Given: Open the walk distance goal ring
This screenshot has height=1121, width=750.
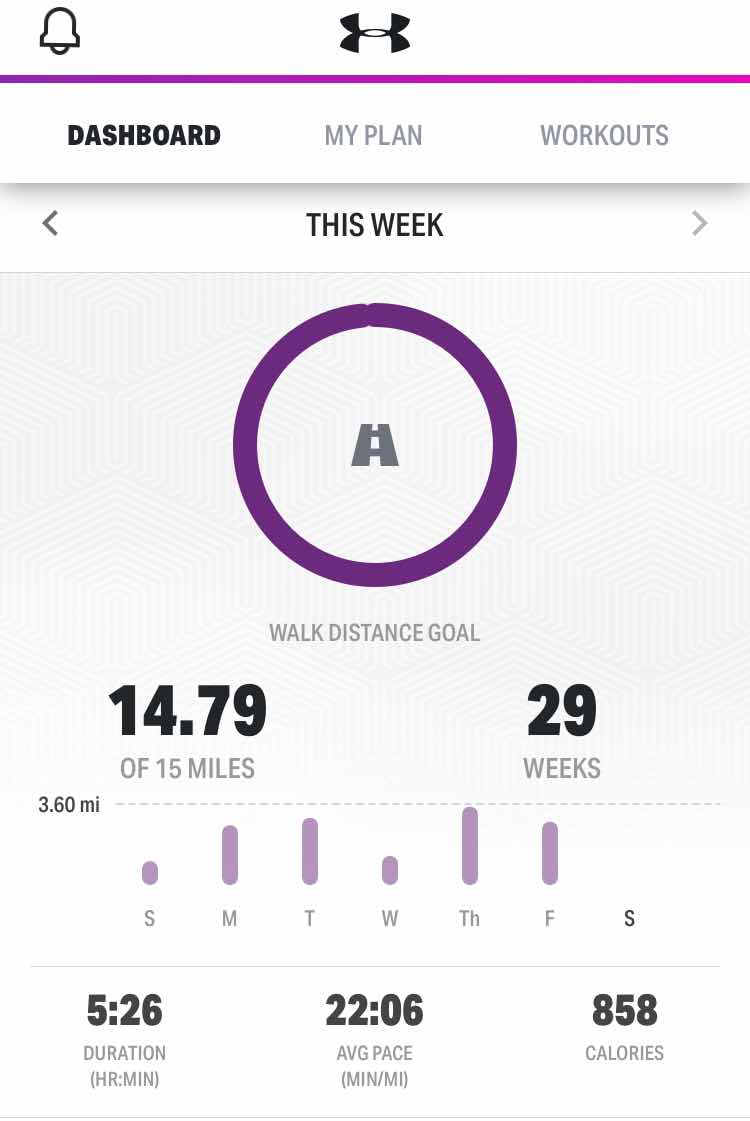Looking at the screenshot, I should pos(375,445).
